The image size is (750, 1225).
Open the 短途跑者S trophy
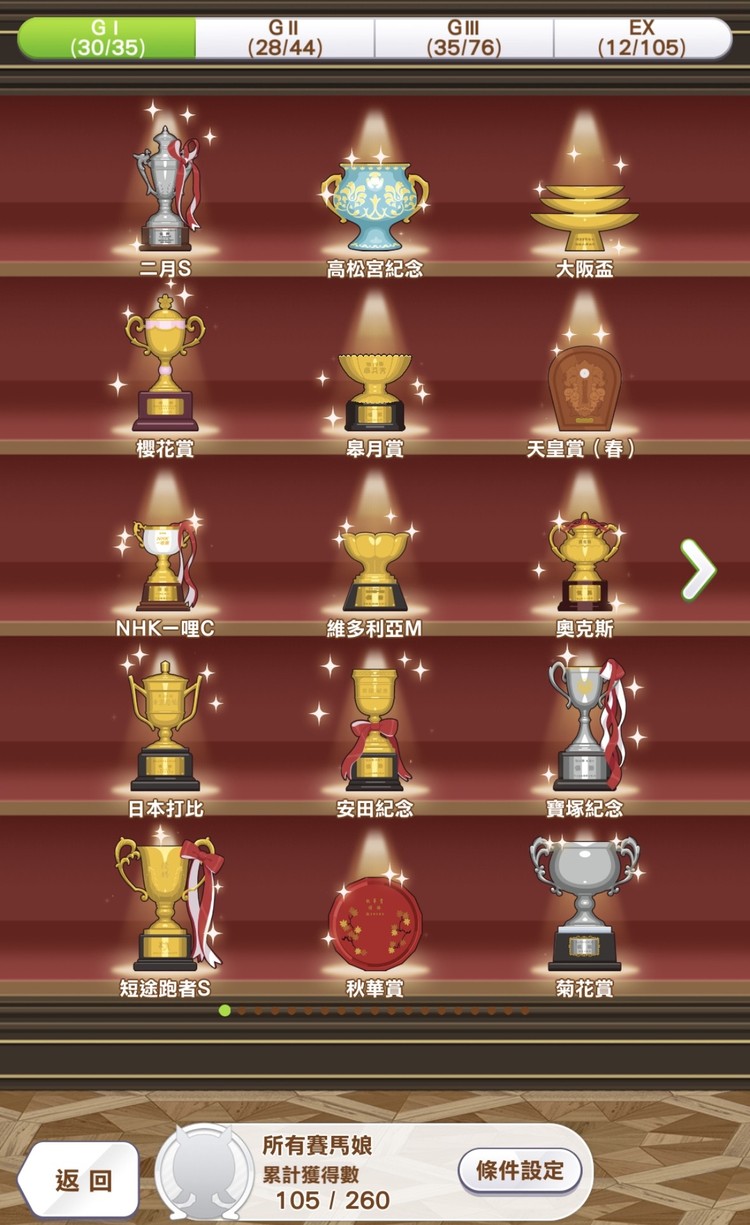coord(165,905)
